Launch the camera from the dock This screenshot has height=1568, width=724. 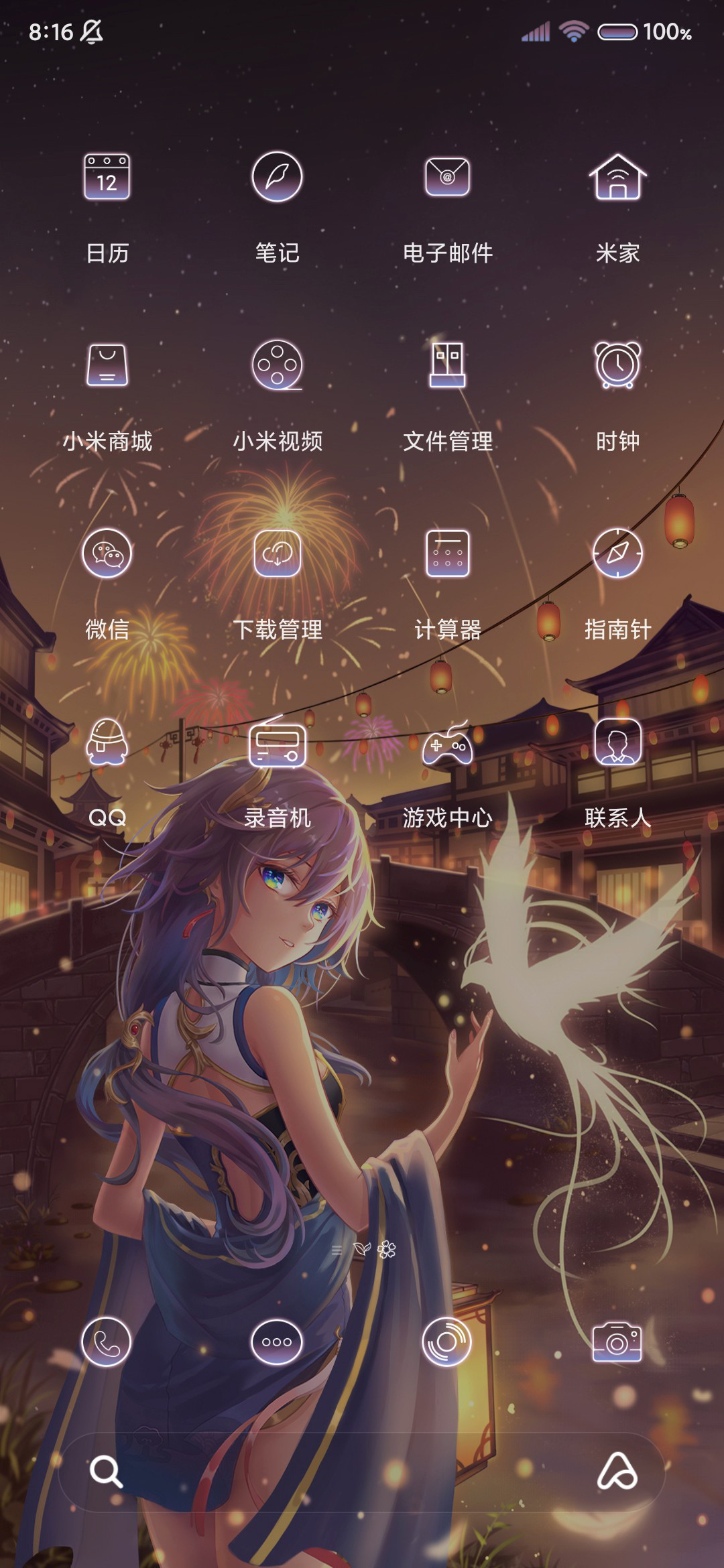pyautogui.click(x=617, y=1342)
